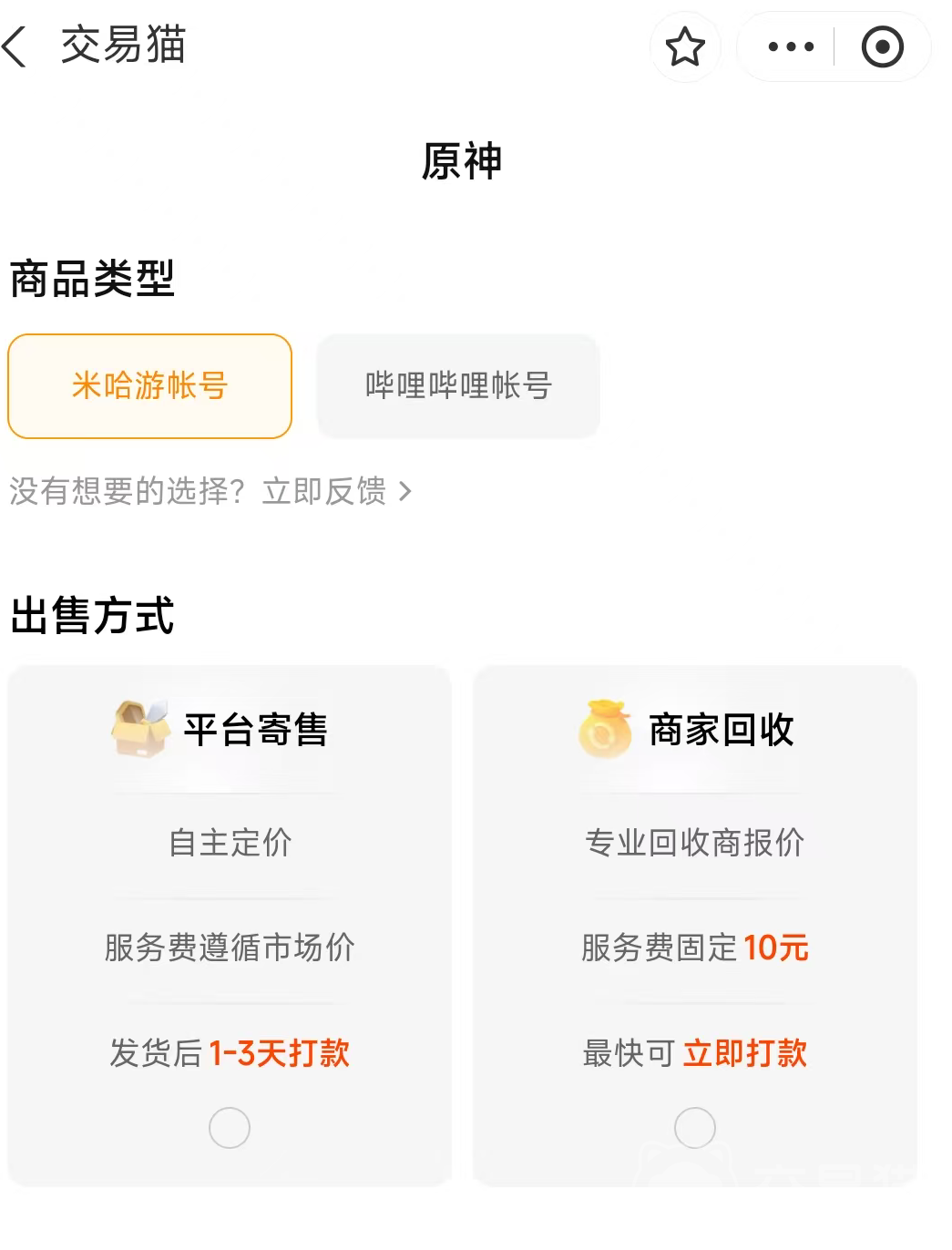The width and height of the screenshot is (952, 1250).
Task: Close the mini program via circle icon
Action: pos(882,47)
